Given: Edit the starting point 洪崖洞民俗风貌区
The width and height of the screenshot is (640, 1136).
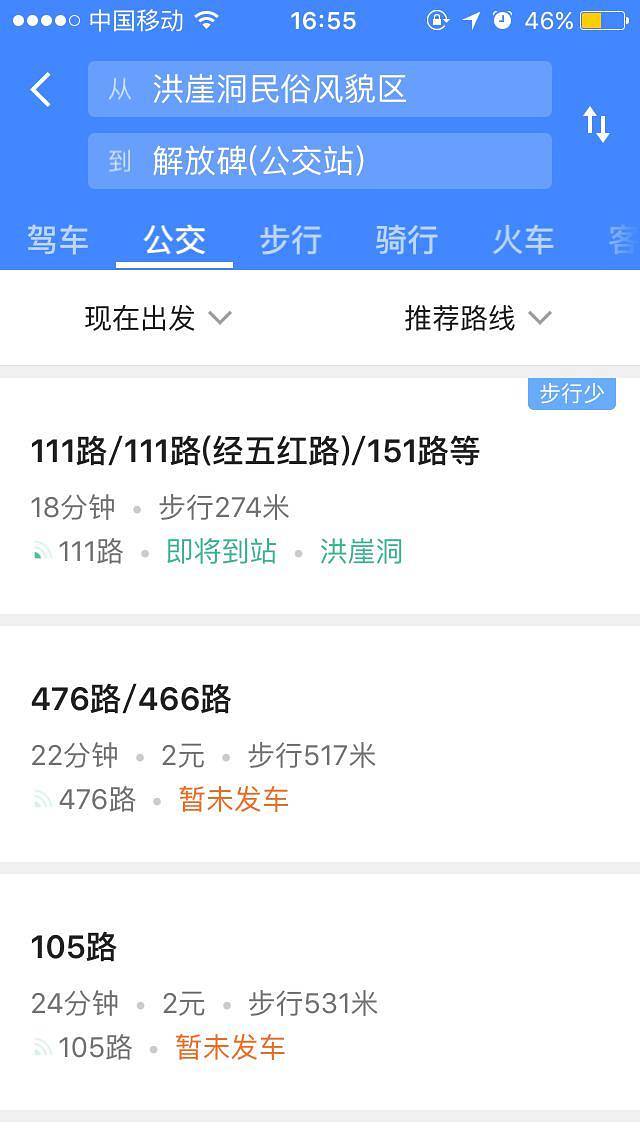Looking at the screenshot, I should [320, 89].
